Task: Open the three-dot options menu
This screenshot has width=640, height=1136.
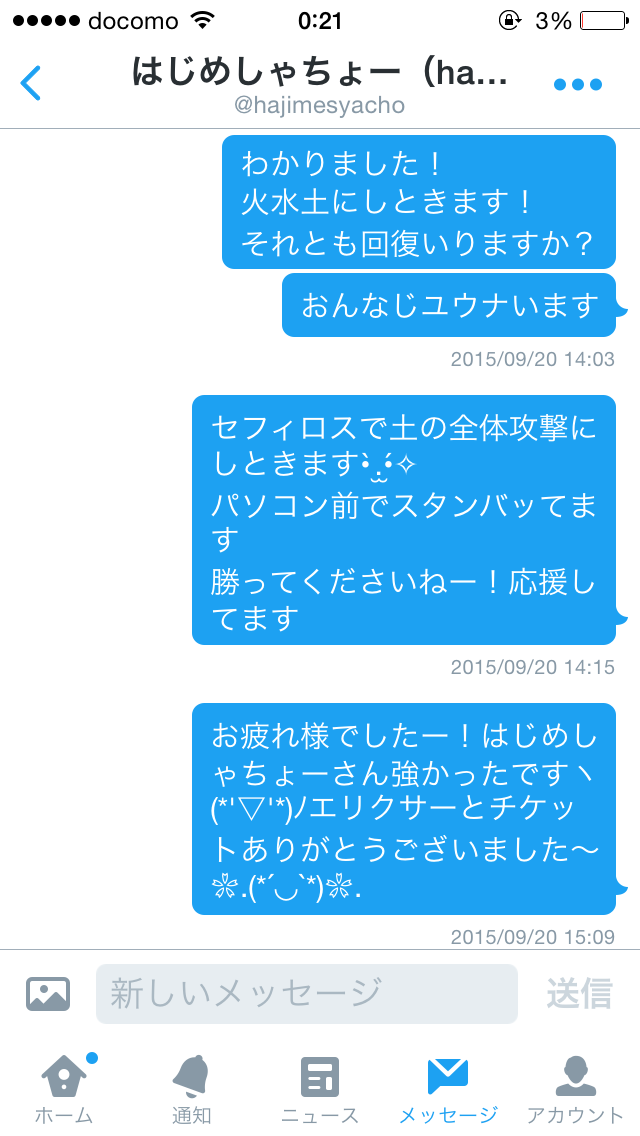Action: (x=578, y=84)
